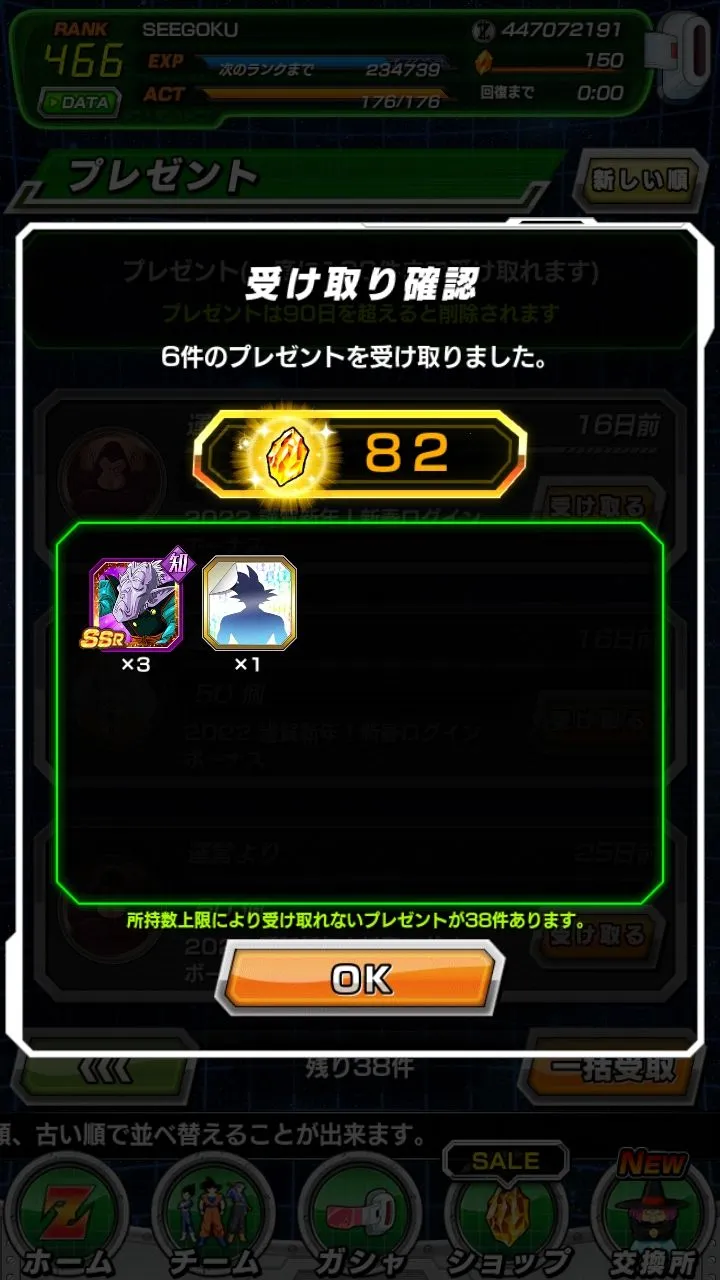This screenshot has width=720, height=1280.
Task: Tap the SSR character card reward
Action: coord(135,604)
